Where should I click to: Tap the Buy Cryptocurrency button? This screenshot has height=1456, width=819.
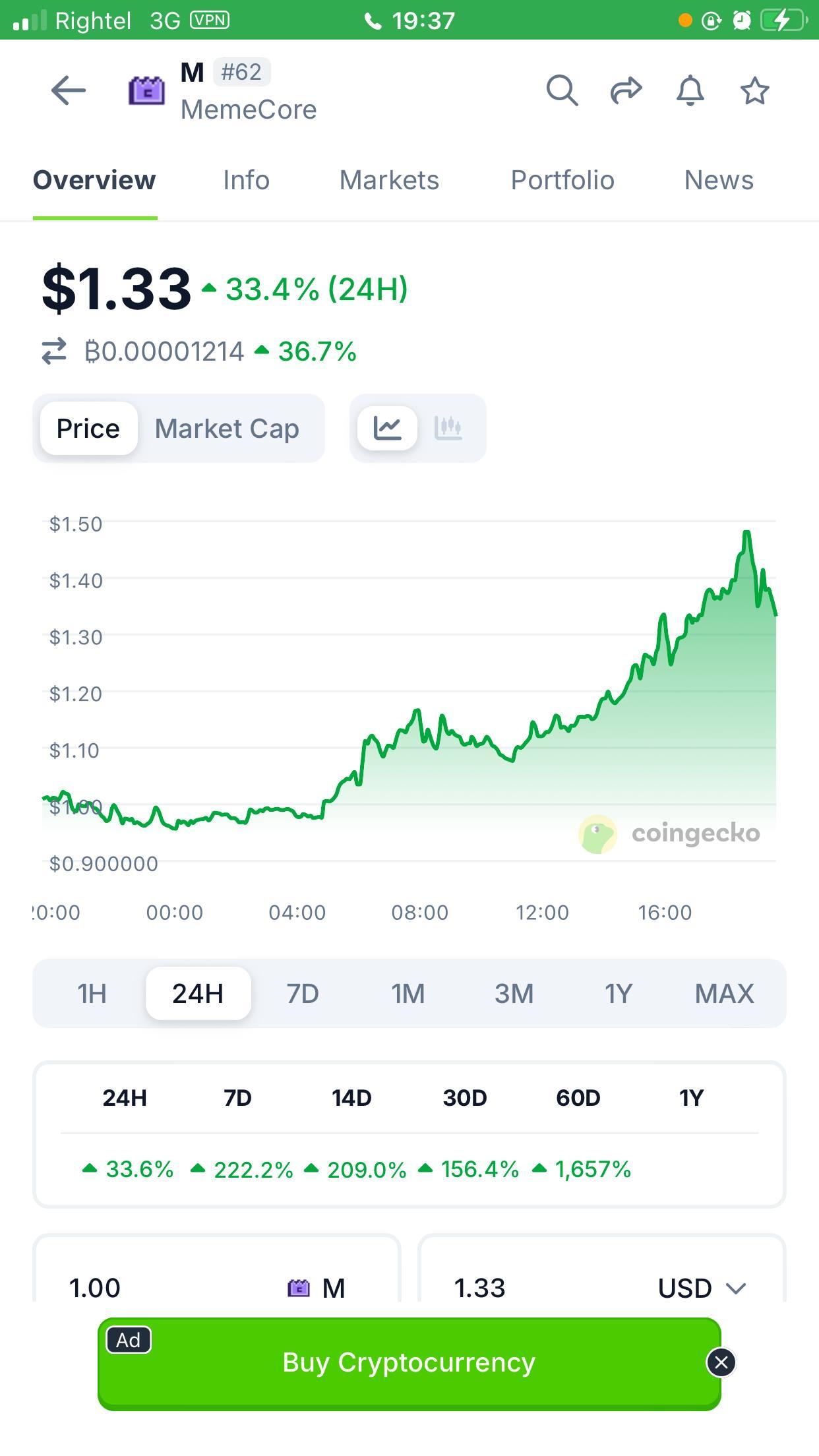click(x=409, y=1362)
